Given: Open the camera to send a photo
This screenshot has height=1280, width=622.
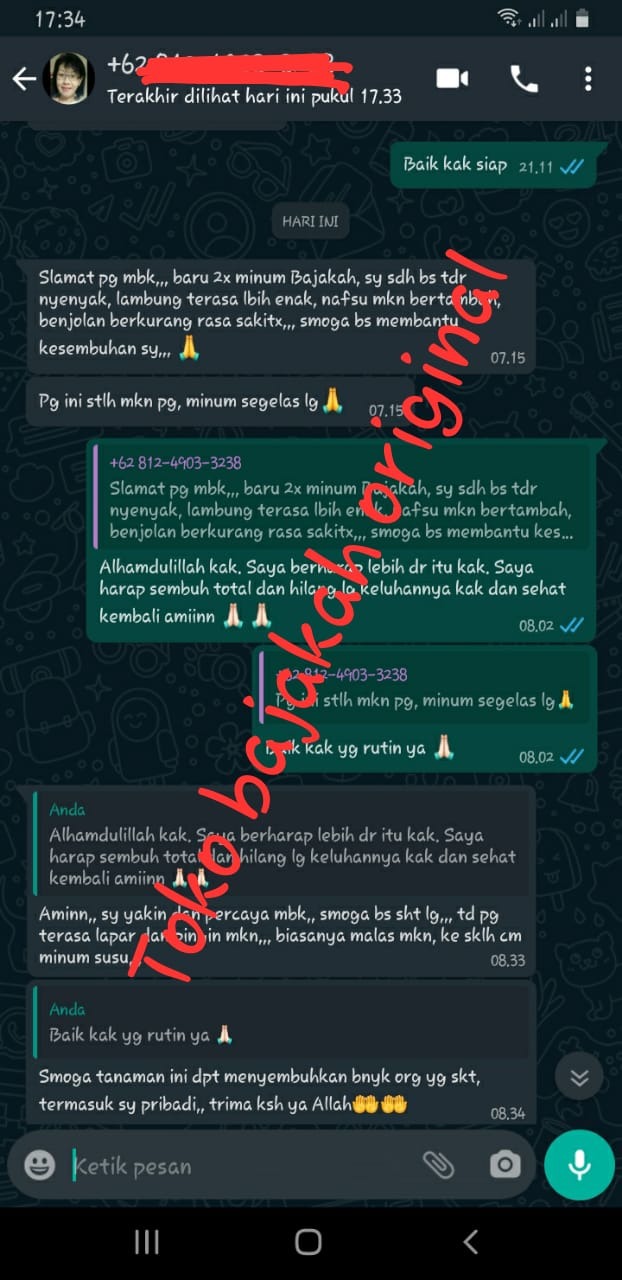Looking at the screenshot, I should [x=505, y=1165].
